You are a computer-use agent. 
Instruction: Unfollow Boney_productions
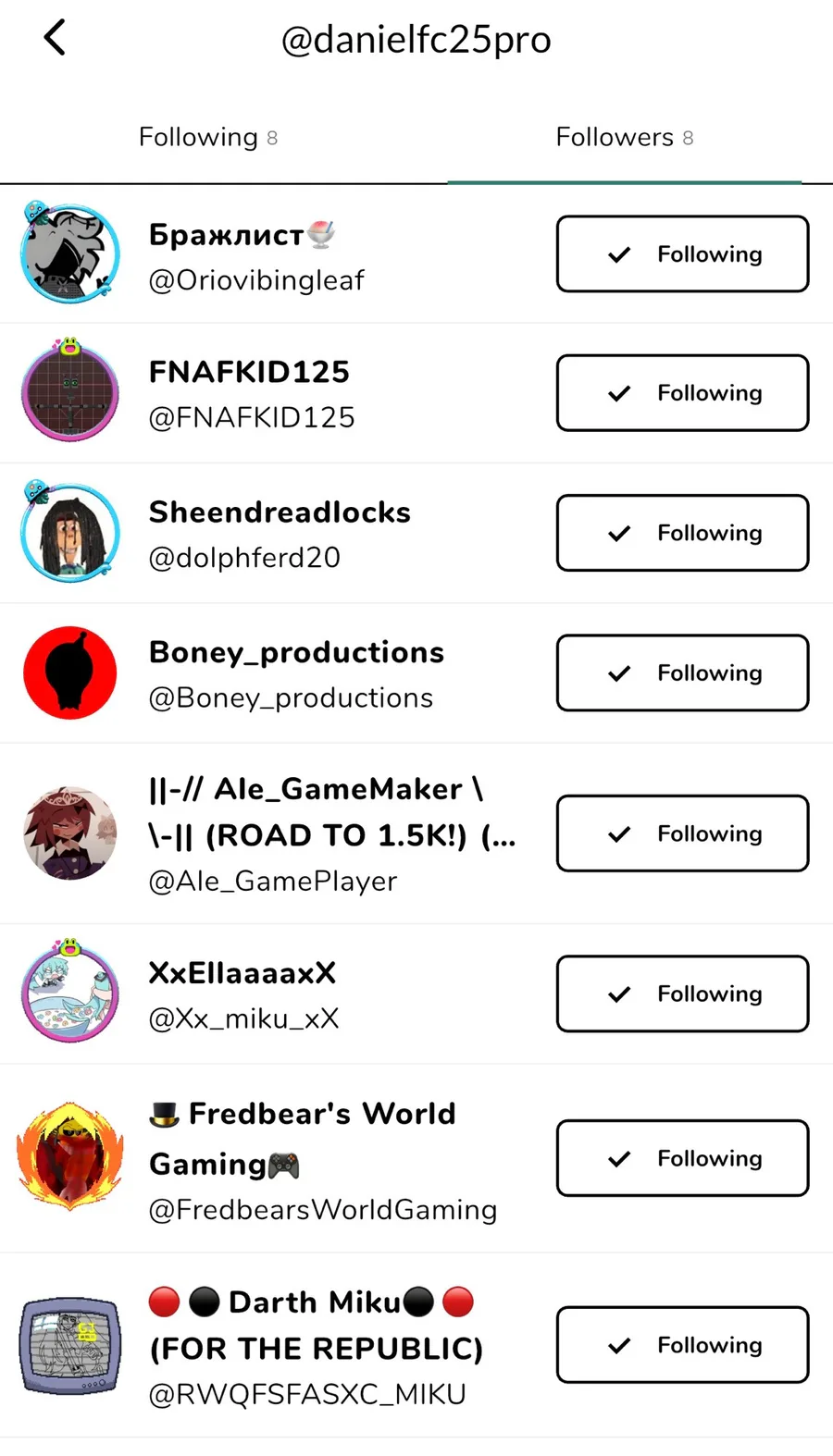click(x=682, y=672)
